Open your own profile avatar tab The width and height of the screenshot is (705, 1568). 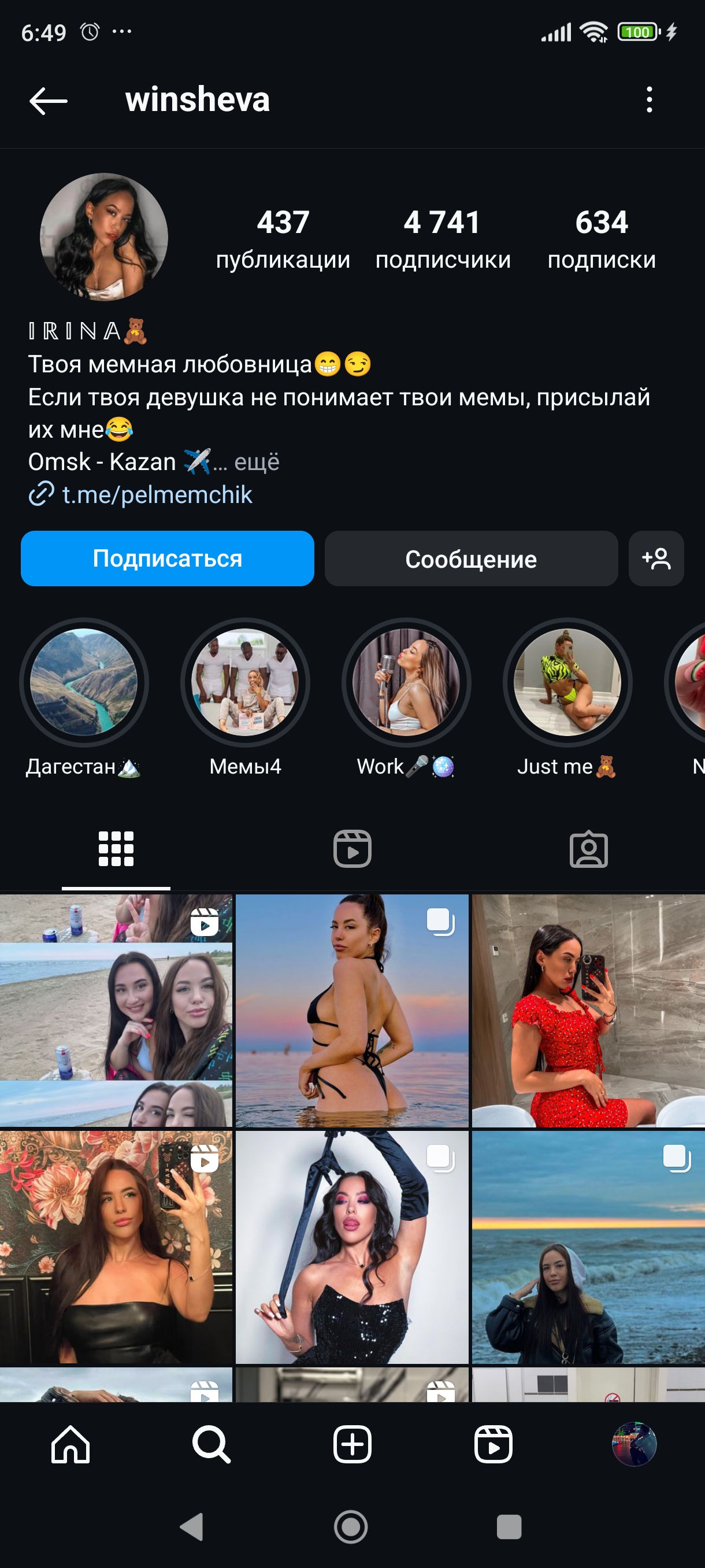point(634,1444)
